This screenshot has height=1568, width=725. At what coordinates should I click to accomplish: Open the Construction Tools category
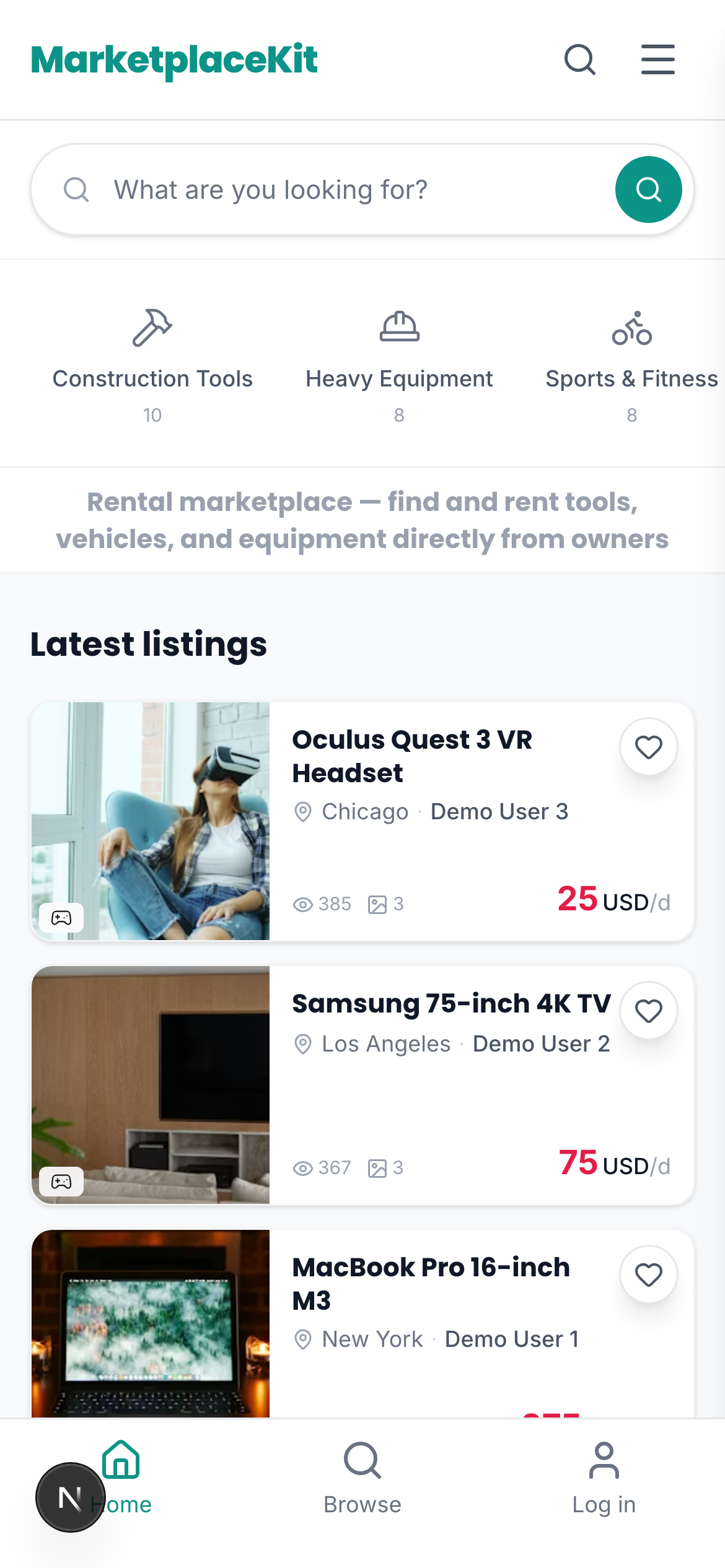pyautogui.click(x=152, y=365)
